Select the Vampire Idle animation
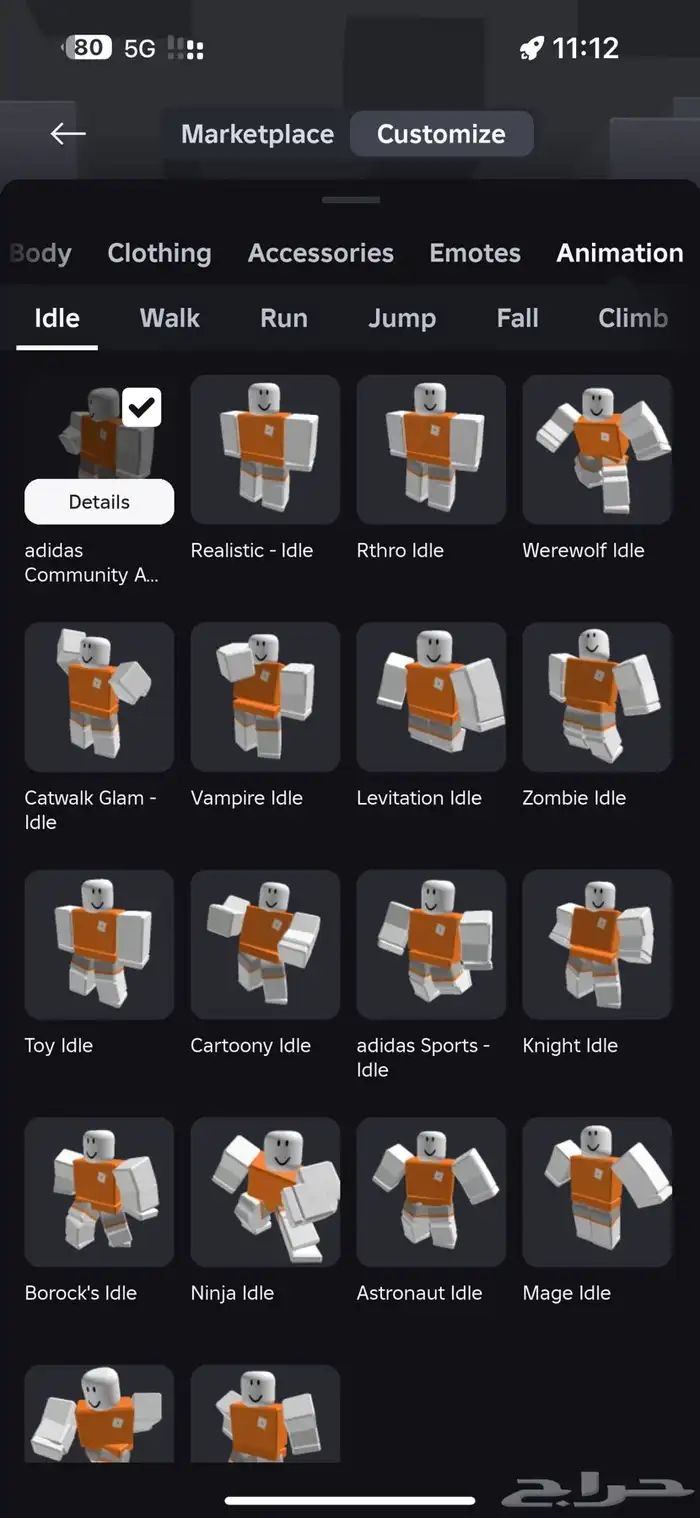Viewport: 700px width, 1518px height. click(x=265, y=697)
